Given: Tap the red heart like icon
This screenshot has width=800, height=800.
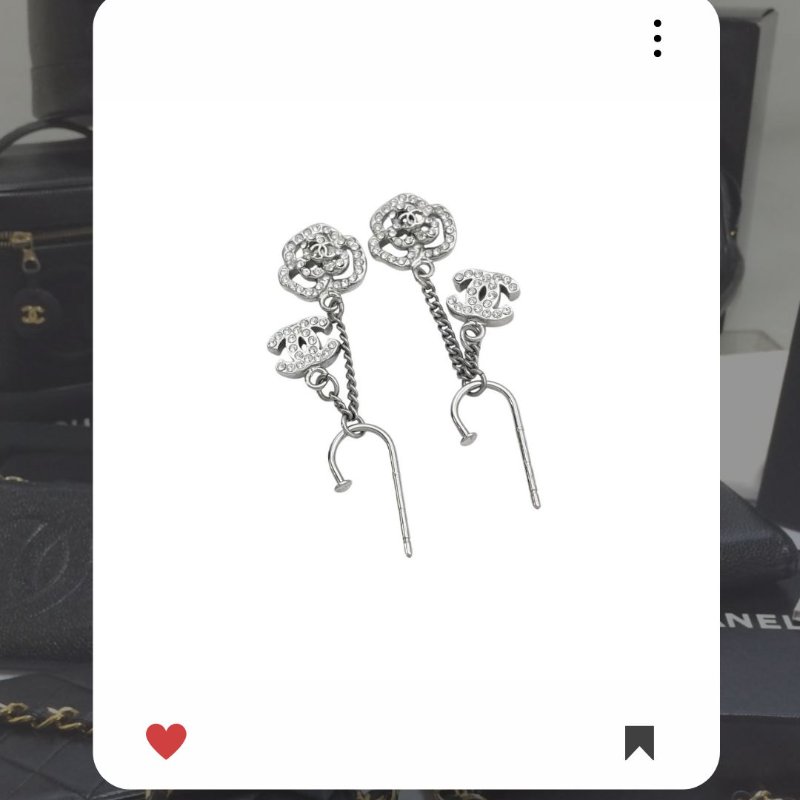Looking at the screenshot, I should 166,741.
